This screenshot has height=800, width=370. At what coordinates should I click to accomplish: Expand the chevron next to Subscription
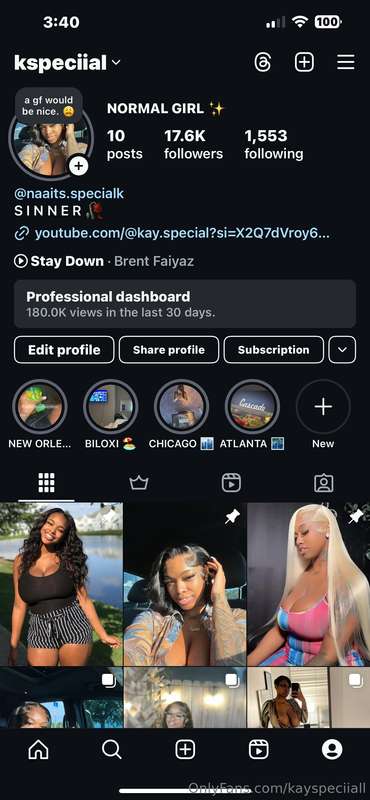pyautogui.click(x=342, y=350)
